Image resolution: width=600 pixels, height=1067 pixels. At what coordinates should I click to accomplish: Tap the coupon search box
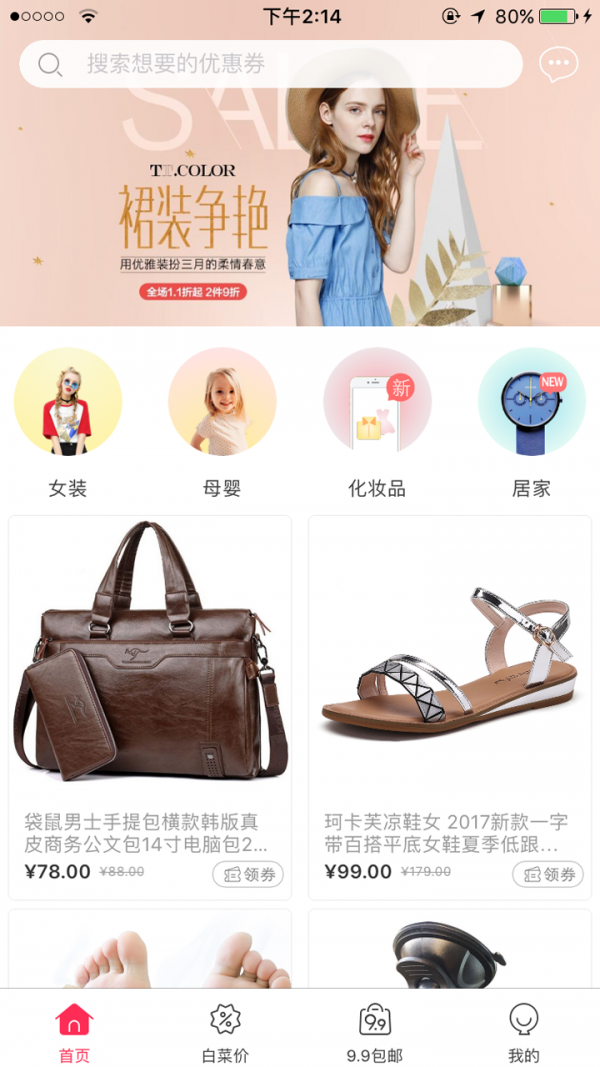click(x=270, y=64)
